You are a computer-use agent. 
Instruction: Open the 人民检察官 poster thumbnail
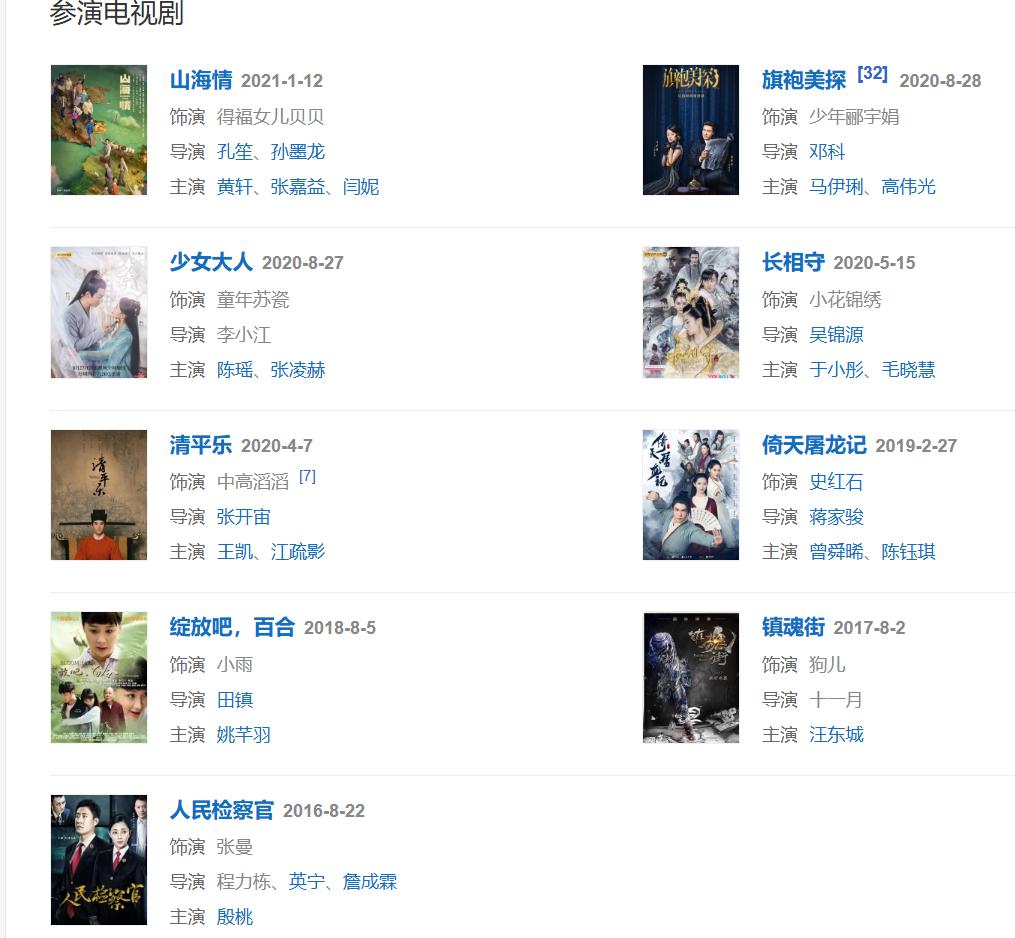click(98, 860)
